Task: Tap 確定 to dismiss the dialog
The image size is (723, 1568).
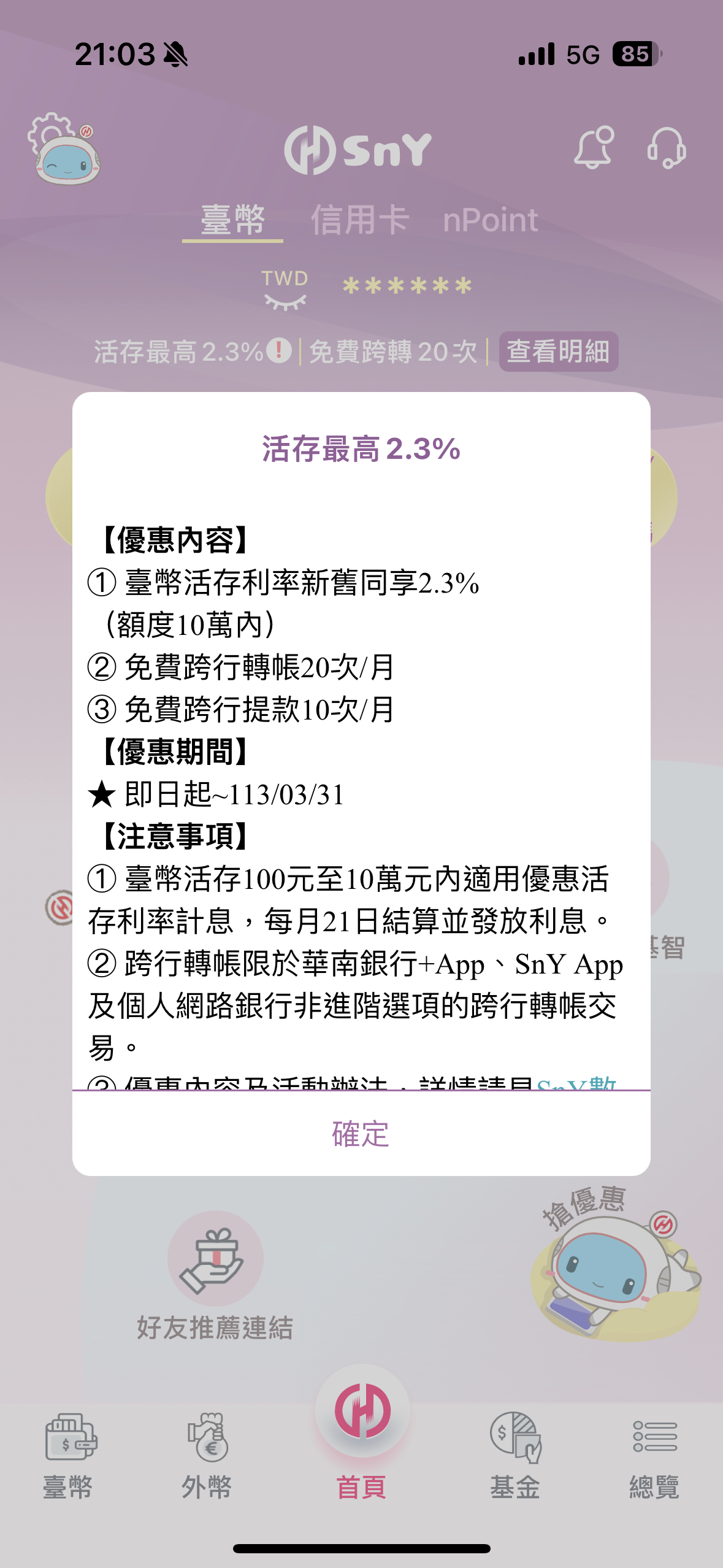Action: (361, 1134)
